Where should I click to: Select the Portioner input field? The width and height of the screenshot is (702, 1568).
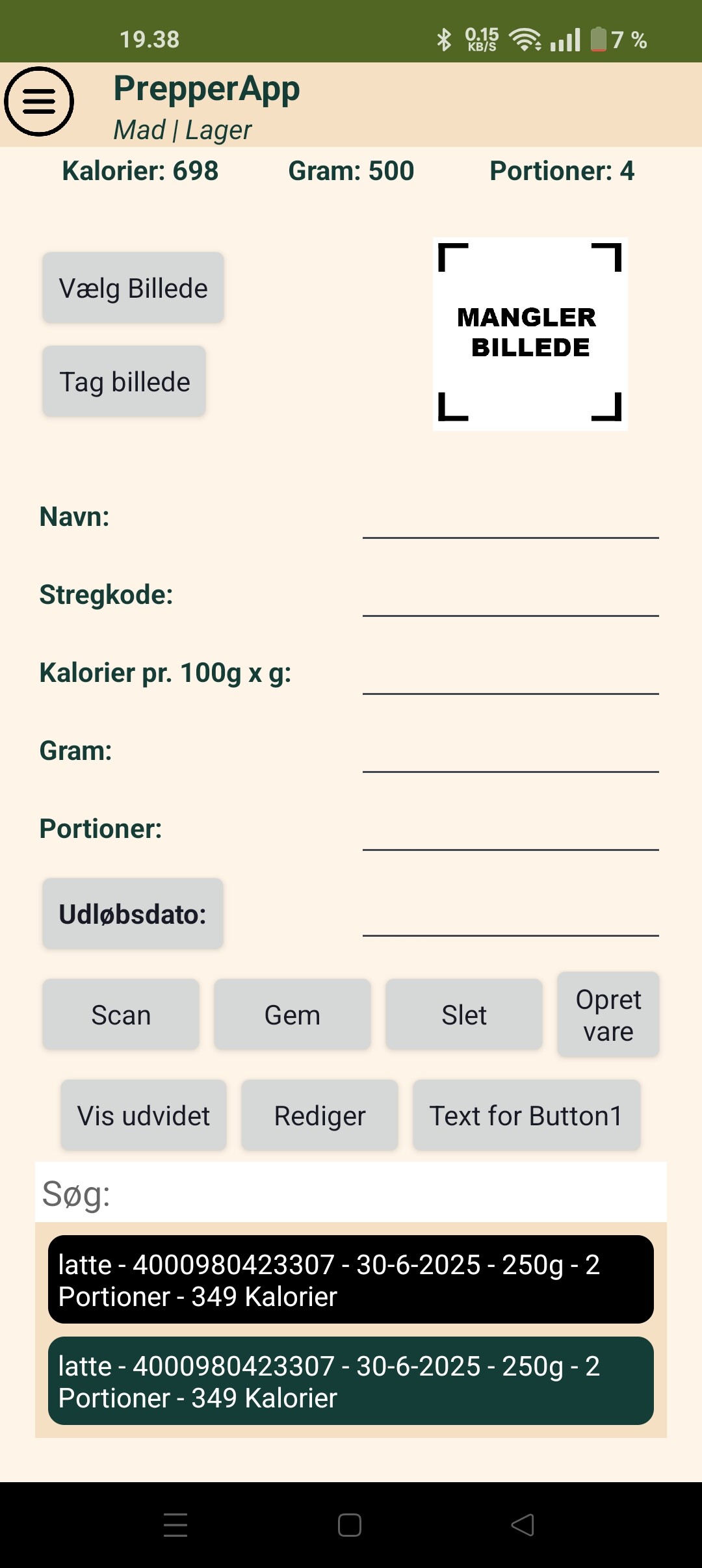point(511,829)
